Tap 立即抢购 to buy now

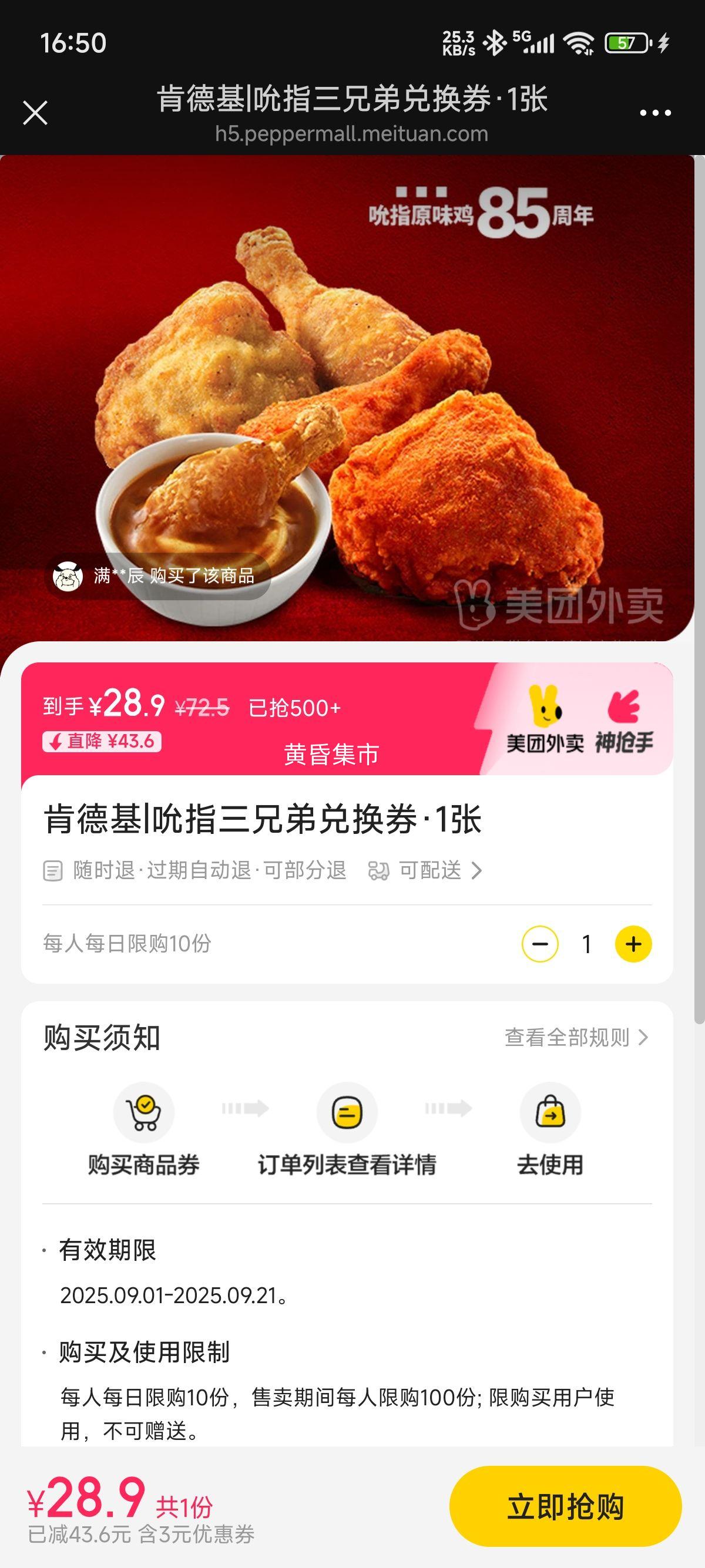565,1506
